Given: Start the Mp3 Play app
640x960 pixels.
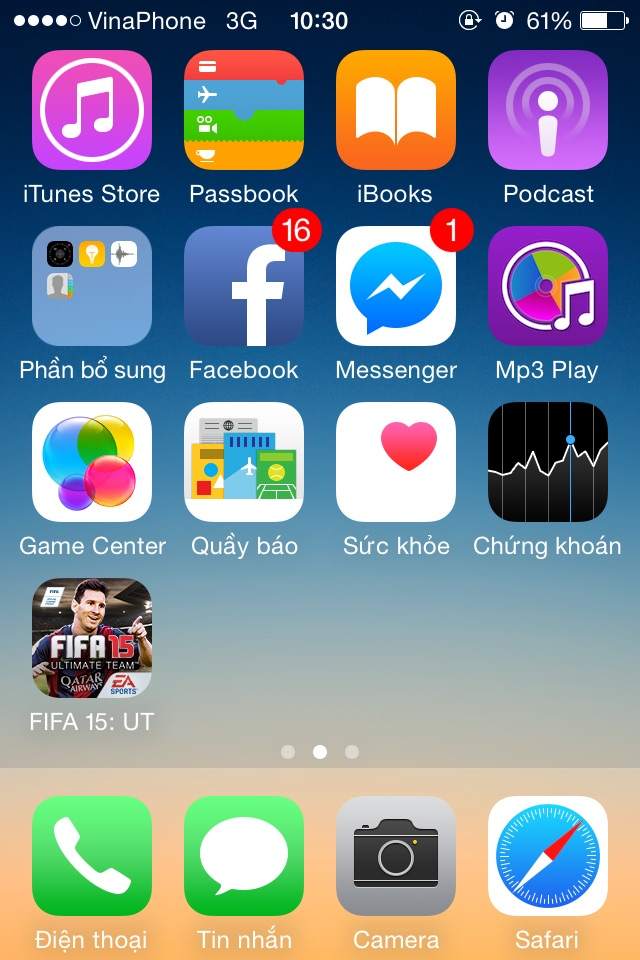Looking at the screenshot, I should 548,286.
